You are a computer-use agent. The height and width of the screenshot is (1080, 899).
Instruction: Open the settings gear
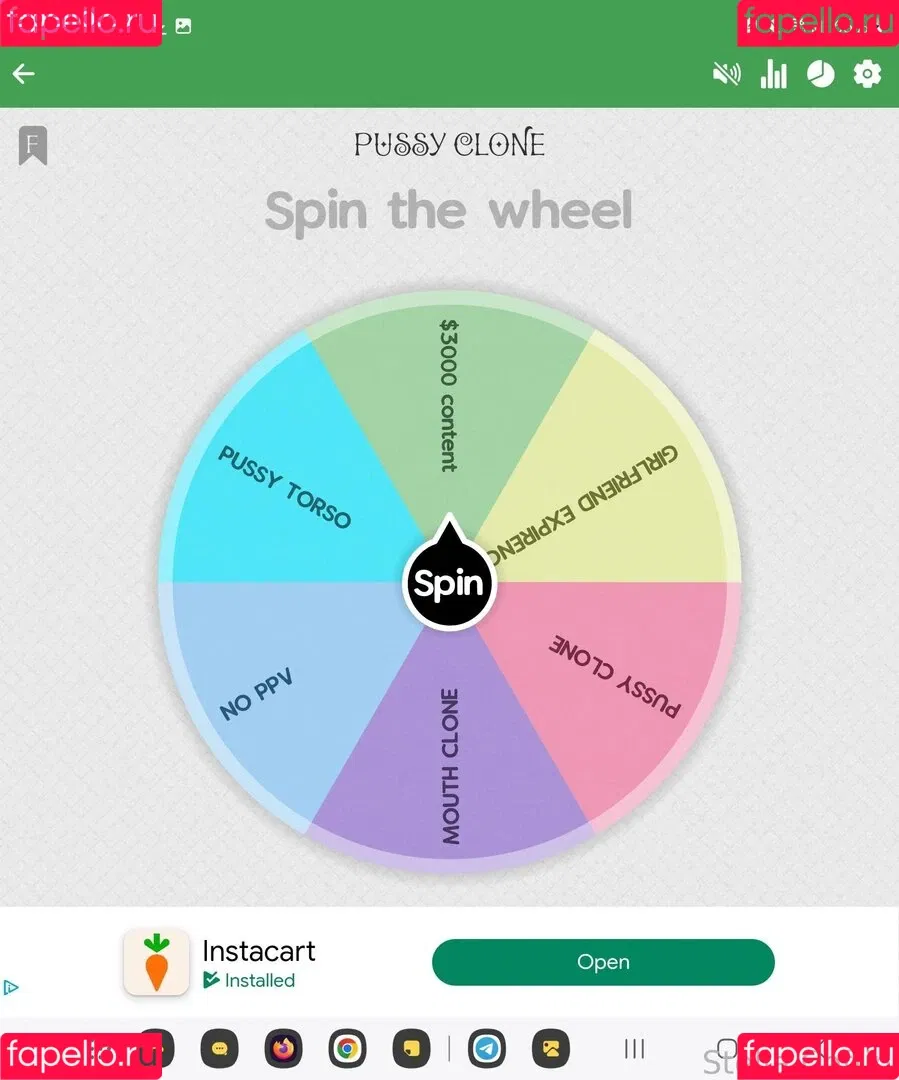coord(867,74)
